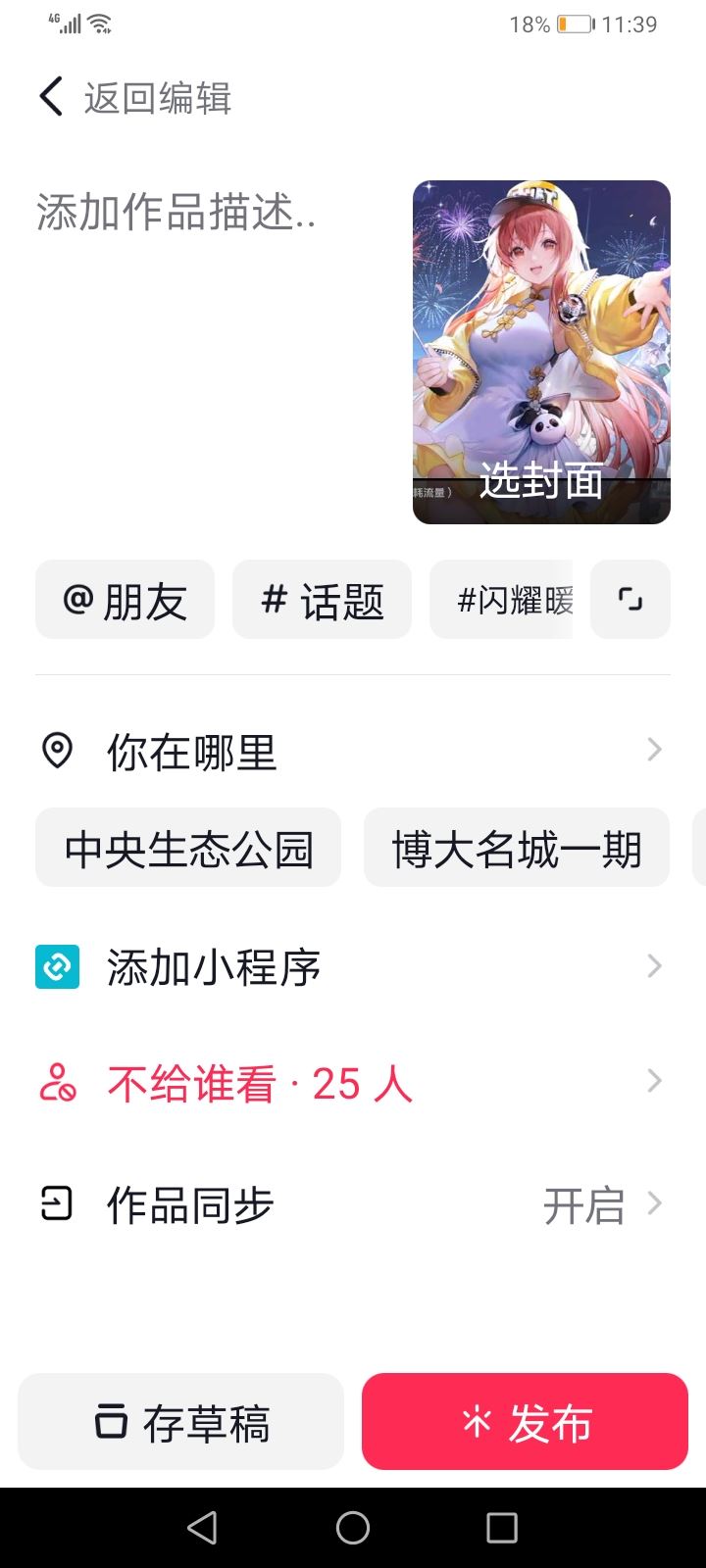Toggle 作品同步 from 开启 state
This screenshot has width=706, height=1568.
click(585, 1205)
